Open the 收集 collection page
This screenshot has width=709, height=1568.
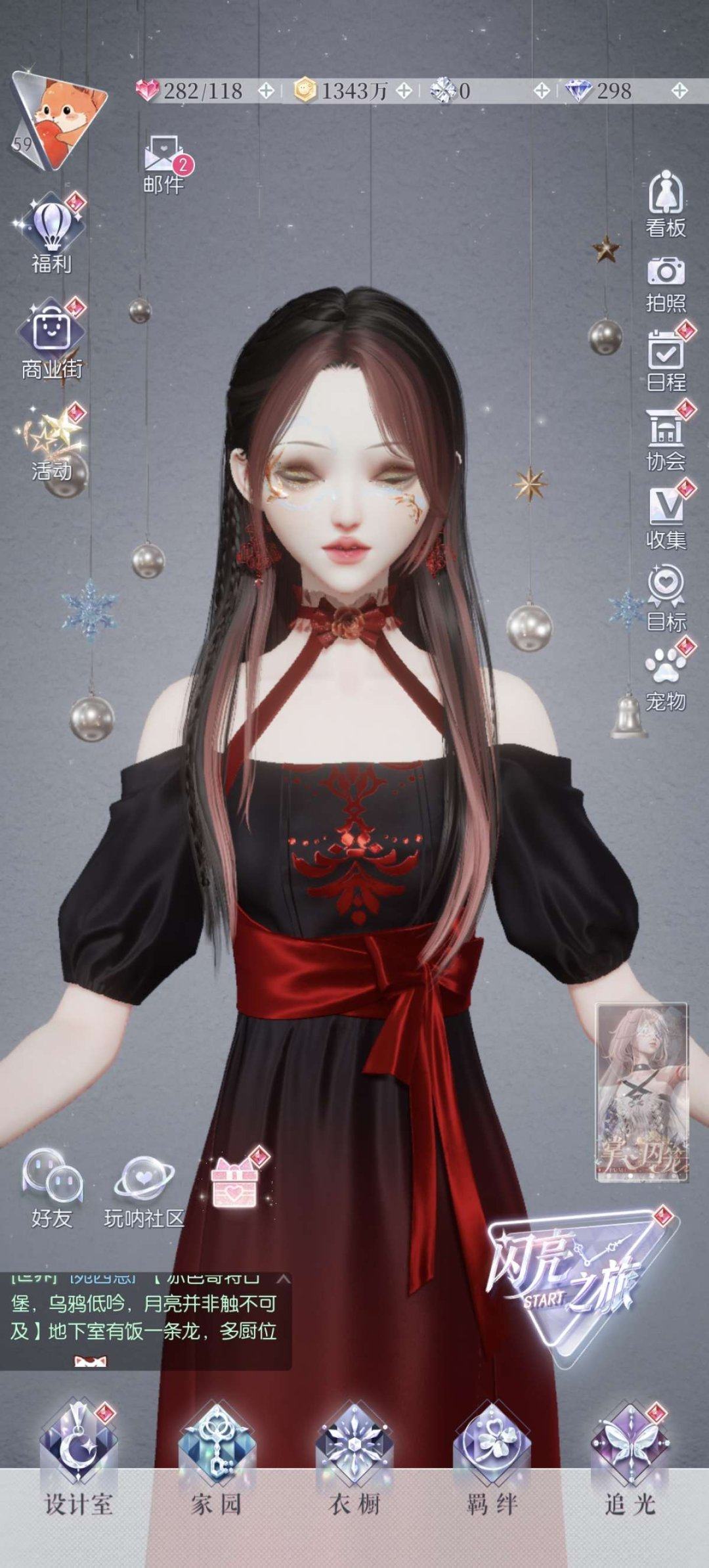click(665, 518)
